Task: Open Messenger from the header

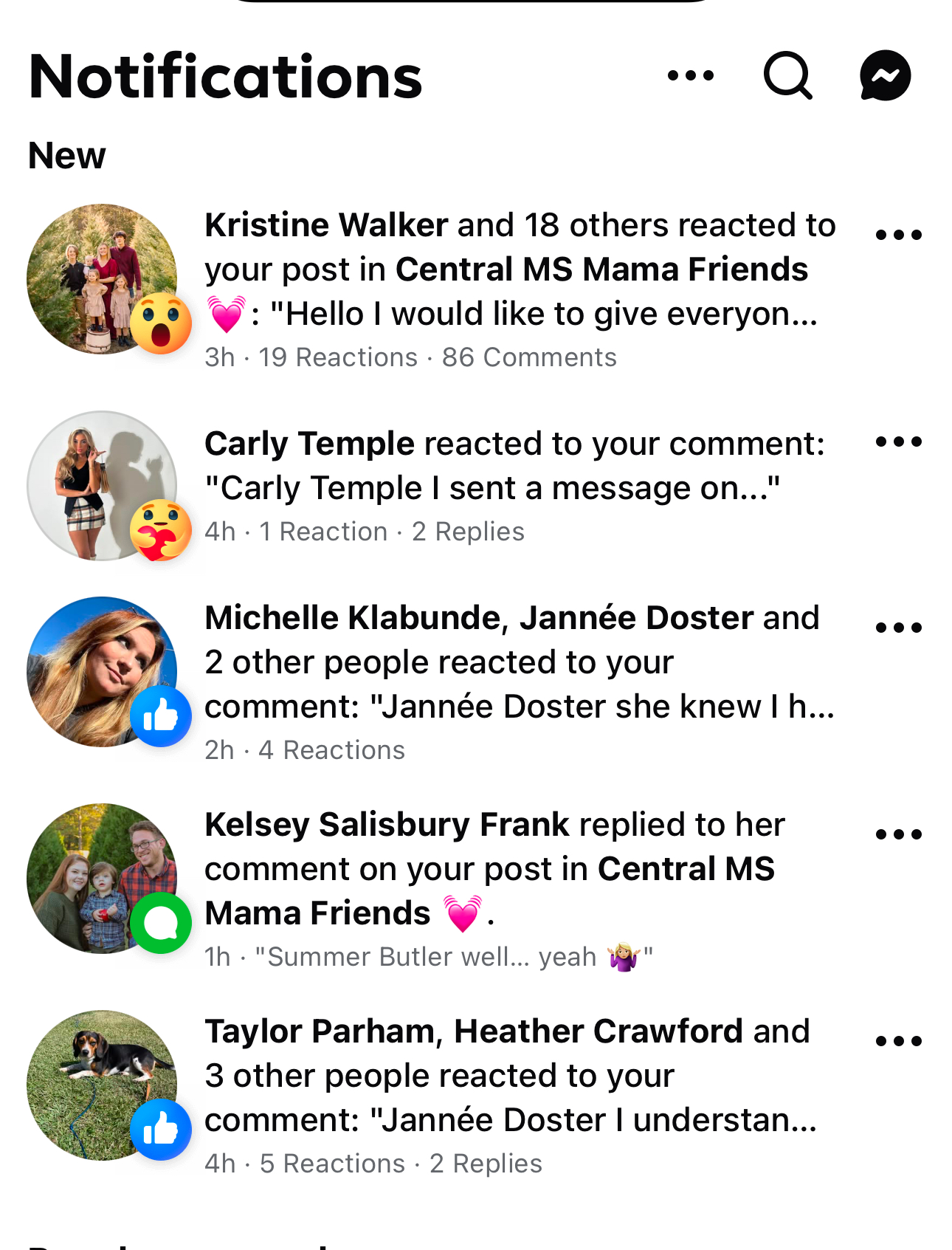Action: (x=885, y=75)
